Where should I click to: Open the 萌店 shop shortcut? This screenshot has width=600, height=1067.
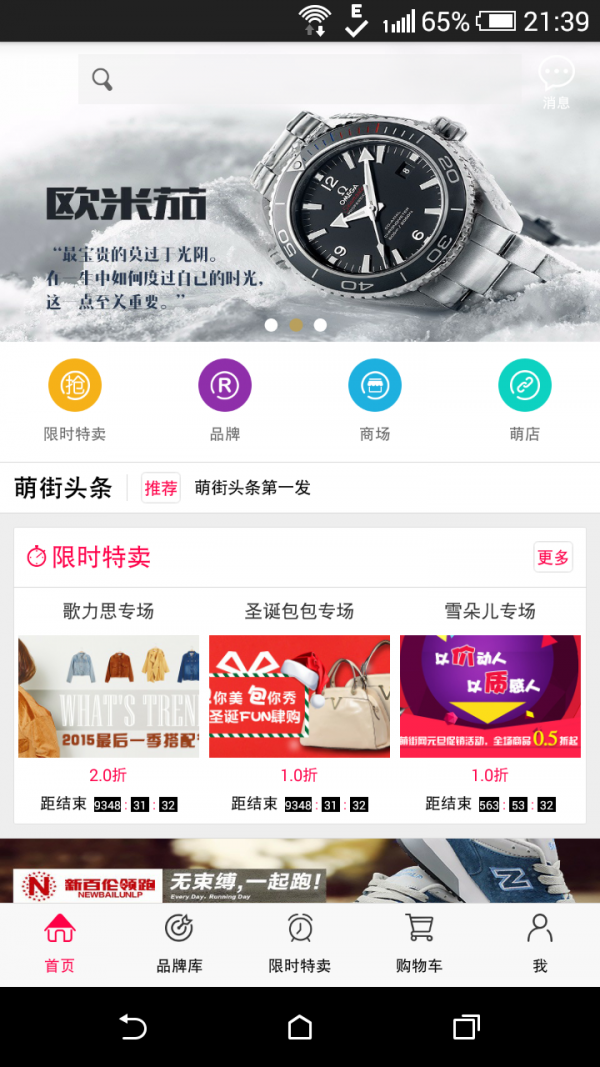pos(525,386)
